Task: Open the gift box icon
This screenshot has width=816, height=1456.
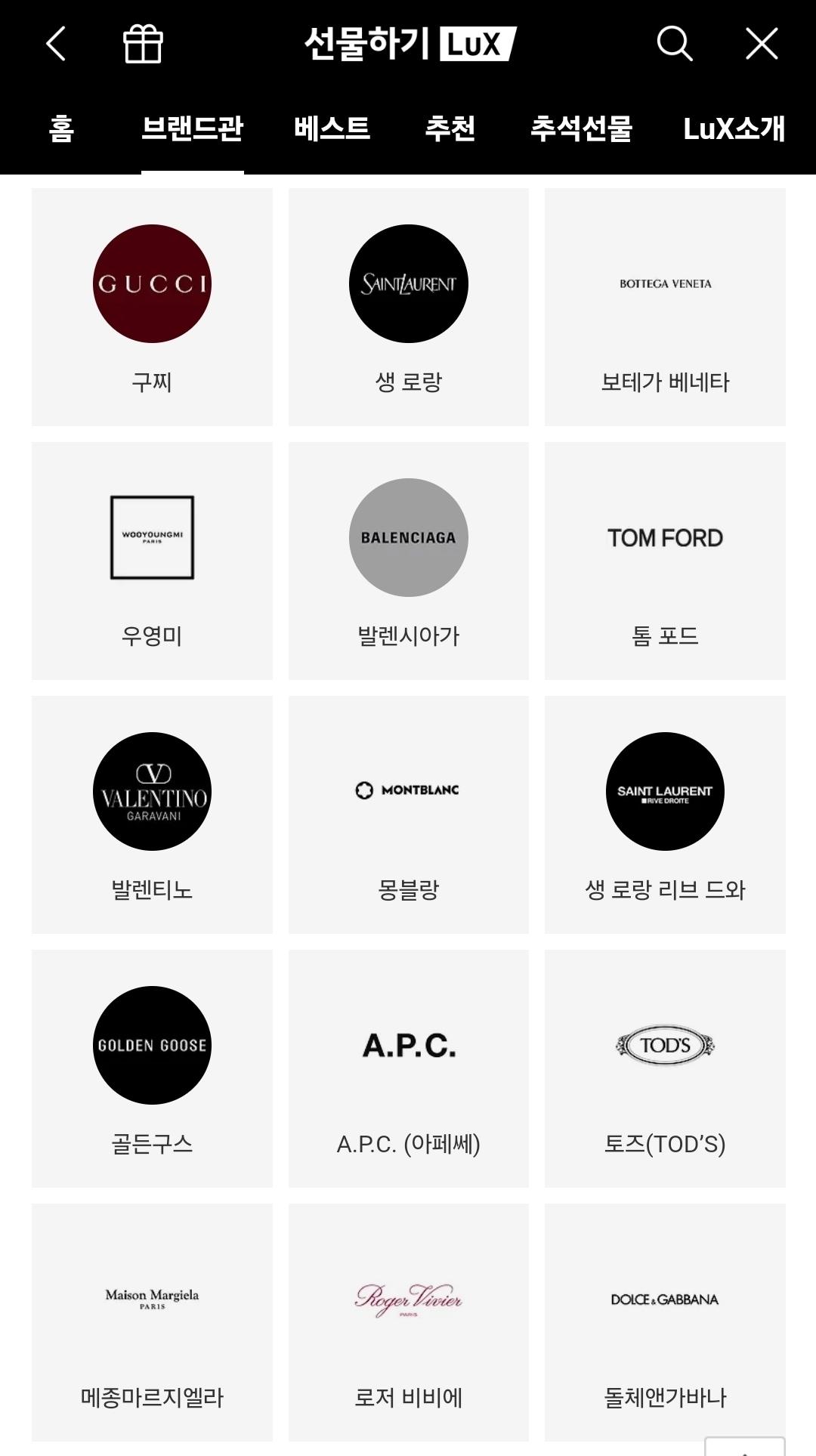Action: [x=143, y=44]
